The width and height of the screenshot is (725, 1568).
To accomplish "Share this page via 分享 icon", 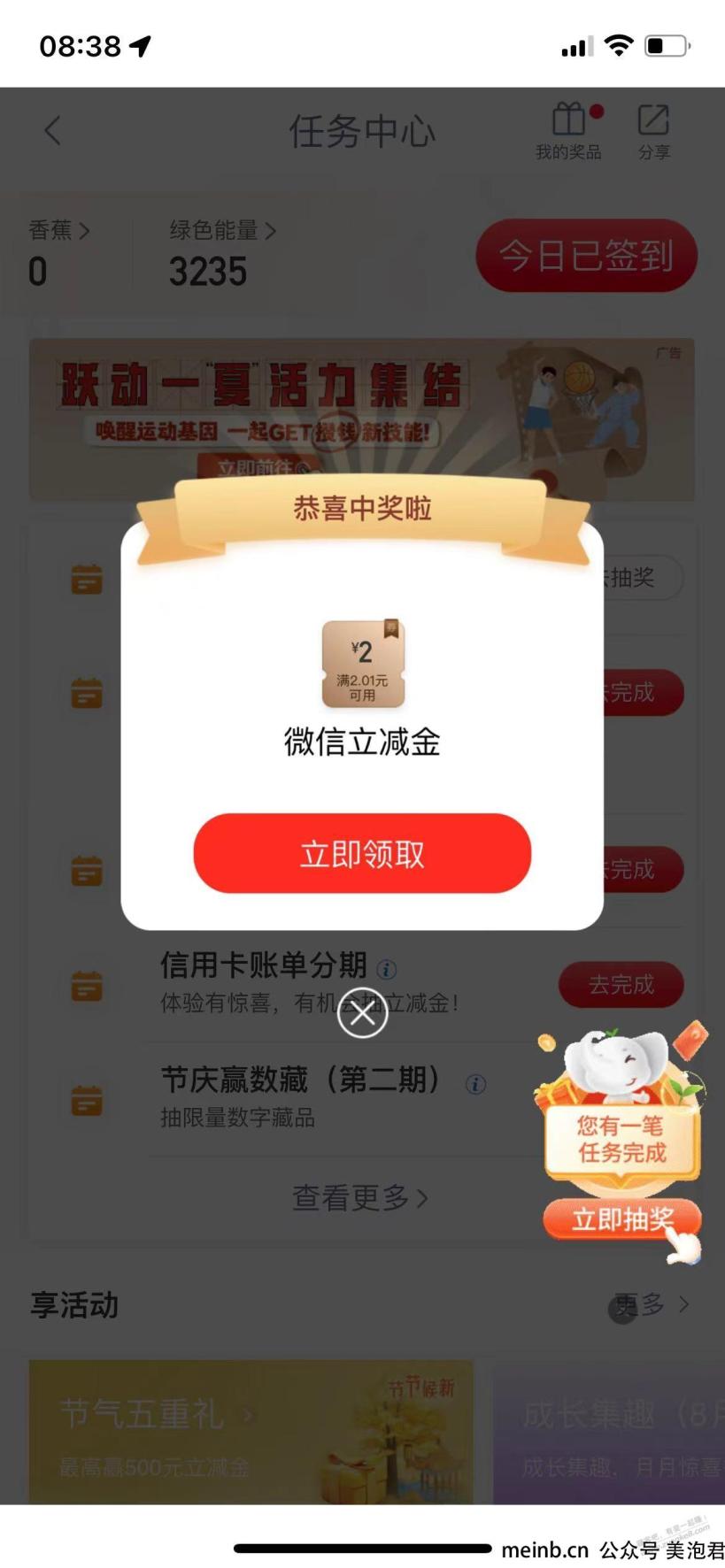I will pyautogui.click(x=654, y=131).
